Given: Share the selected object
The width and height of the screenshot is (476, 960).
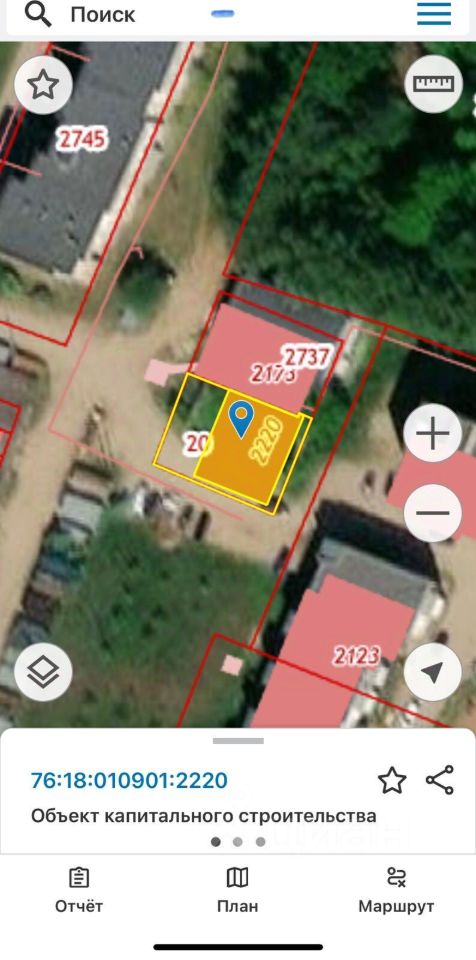Looking at the screenshot, I should [440, 780].
